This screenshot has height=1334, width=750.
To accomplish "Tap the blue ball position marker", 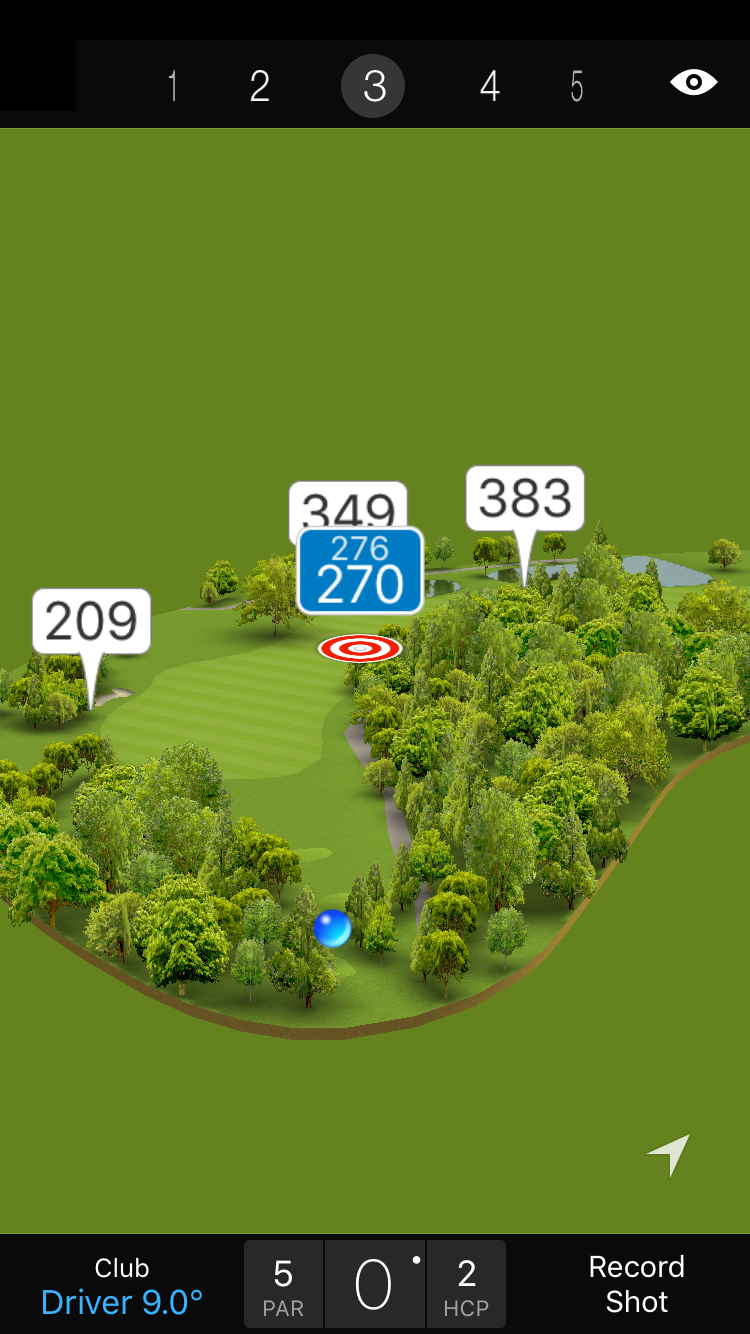I will (x=332, y=928).
